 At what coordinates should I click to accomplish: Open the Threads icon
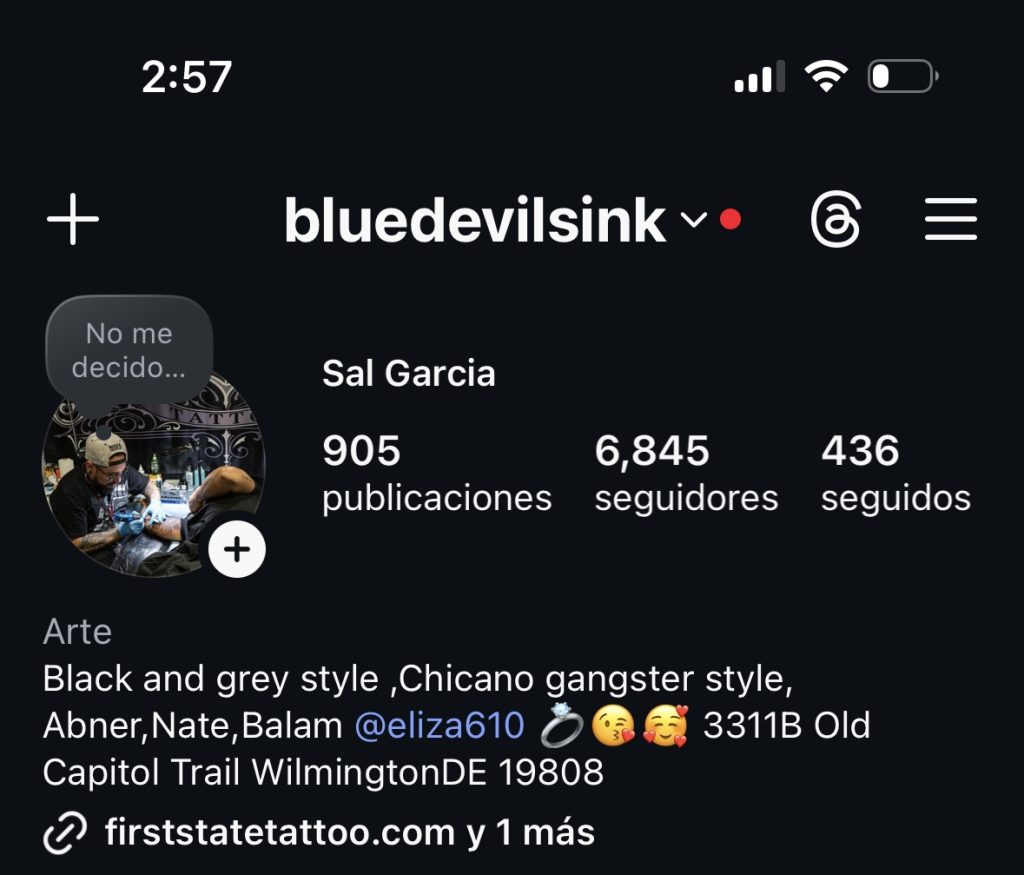[x=834, y=220]
